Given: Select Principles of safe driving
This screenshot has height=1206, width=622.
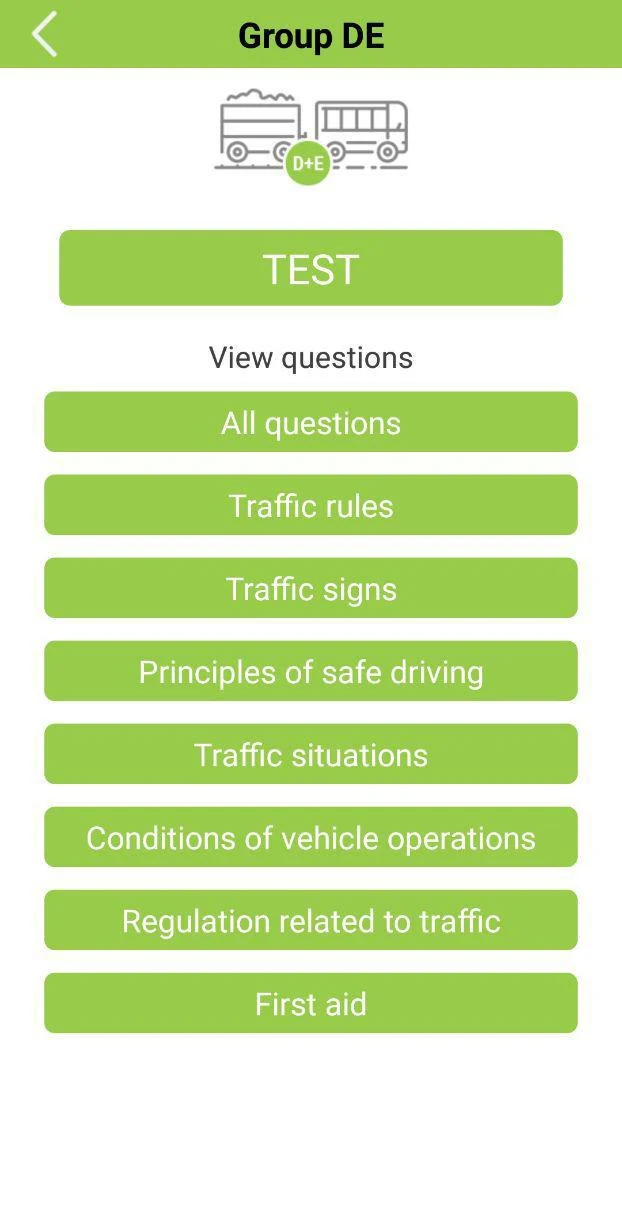Looking at the screenshot, I should [x=311, y=671].
